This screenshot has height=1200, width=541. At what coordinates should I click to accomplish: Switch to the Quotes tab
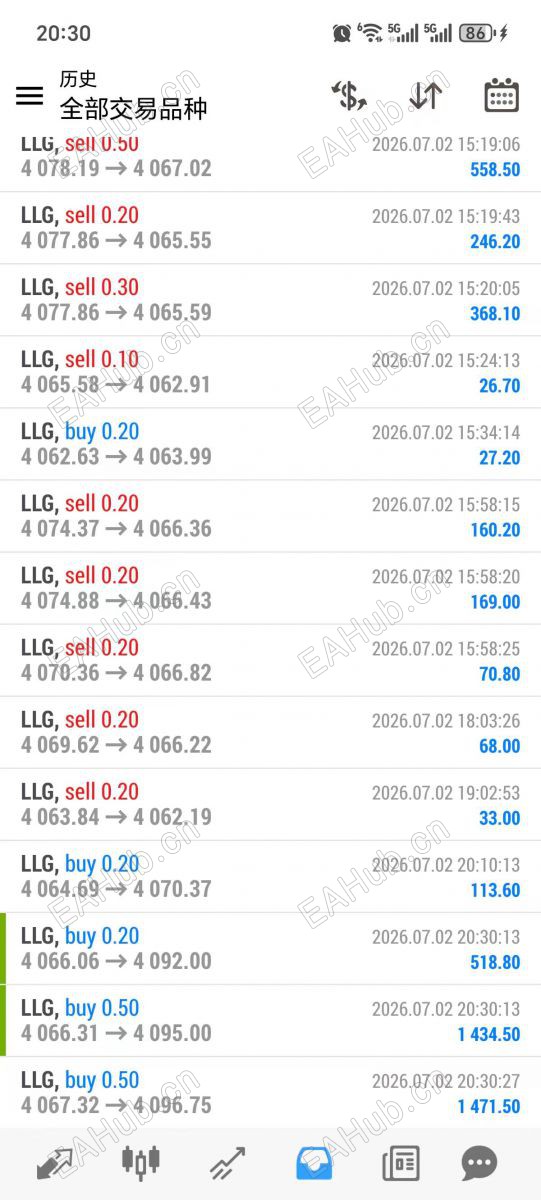point(54,1163)
